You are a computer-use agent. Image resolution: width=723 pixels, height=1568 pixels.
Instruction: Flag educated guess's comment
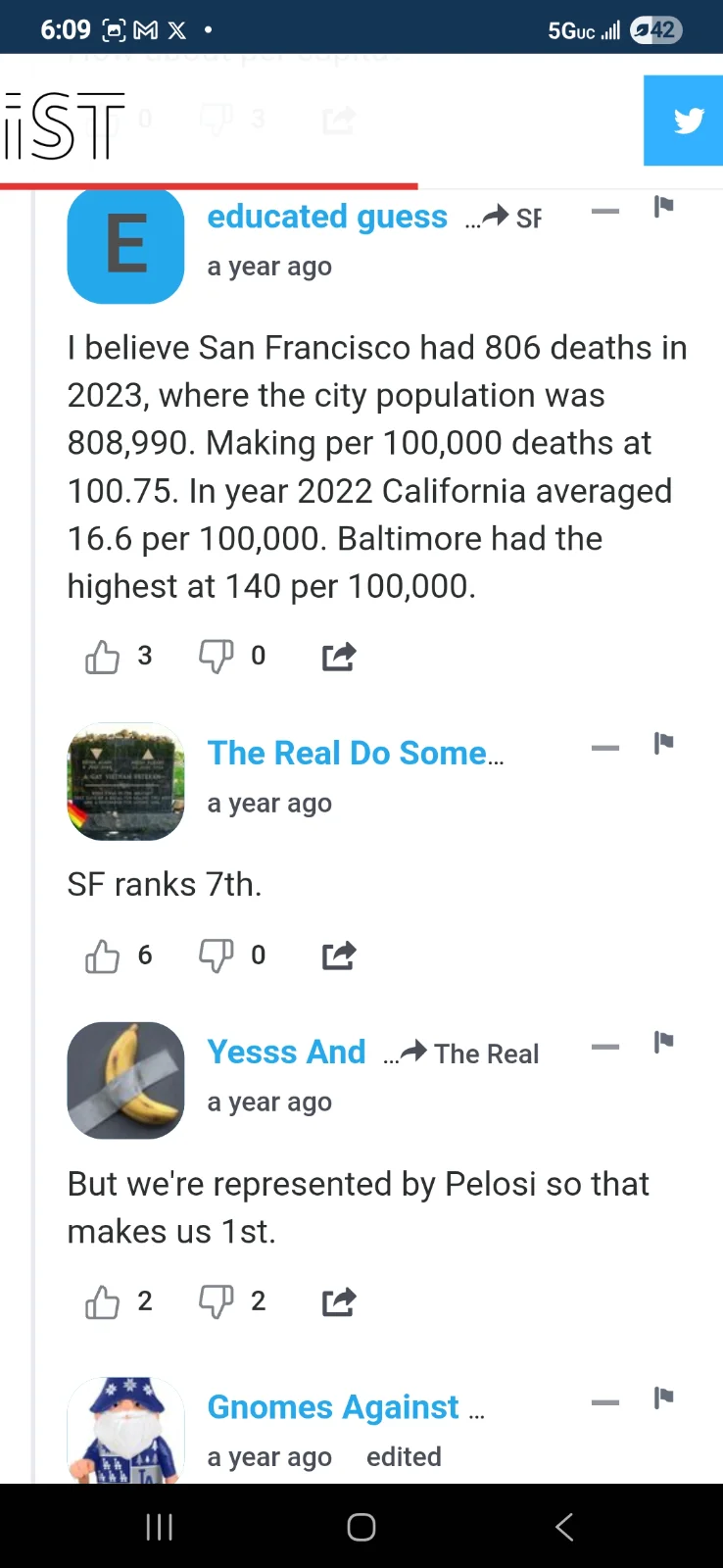663,207
